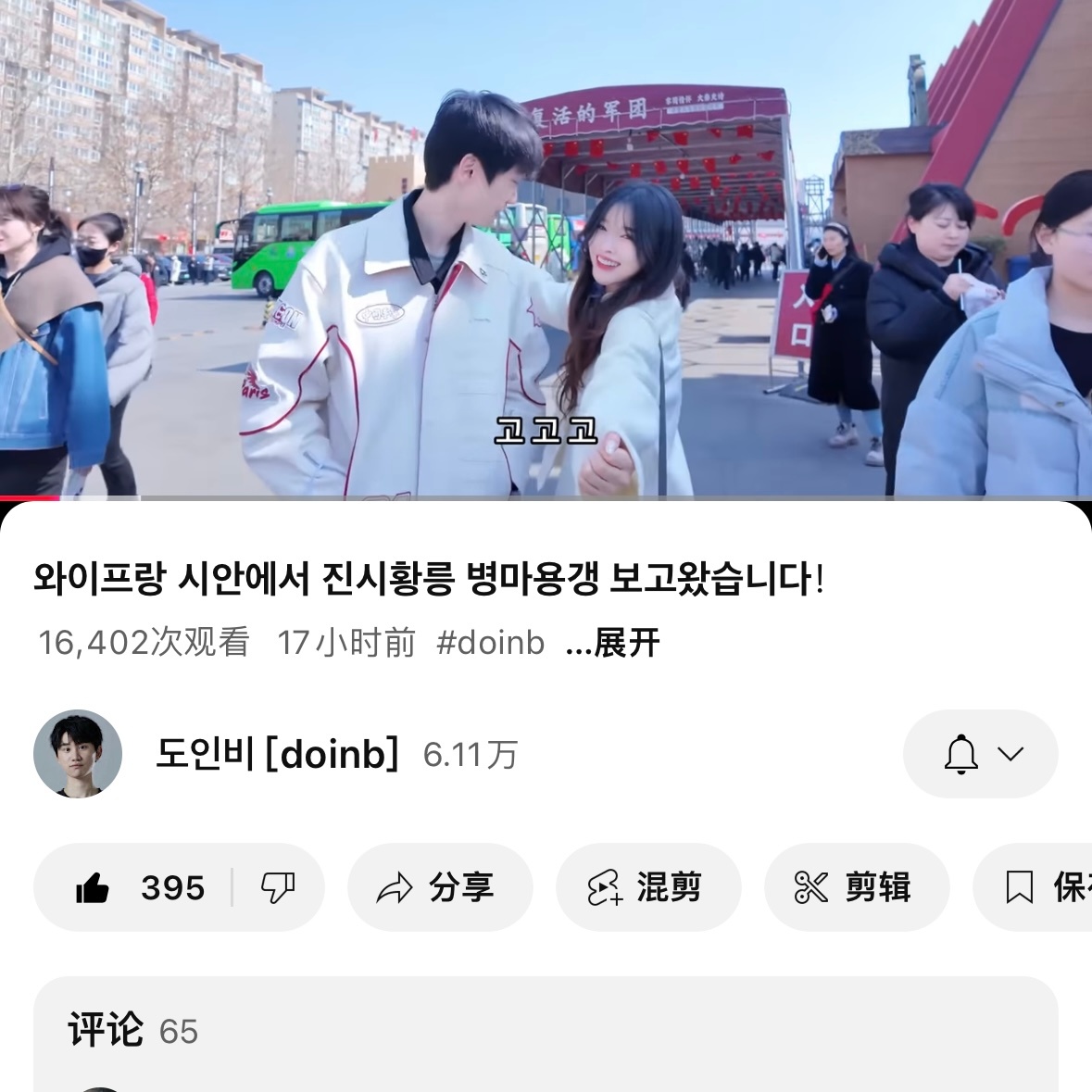Visit the 도인비 [doinb] channel page
Screen dimensions: 1092x1092
coord(277,755)
